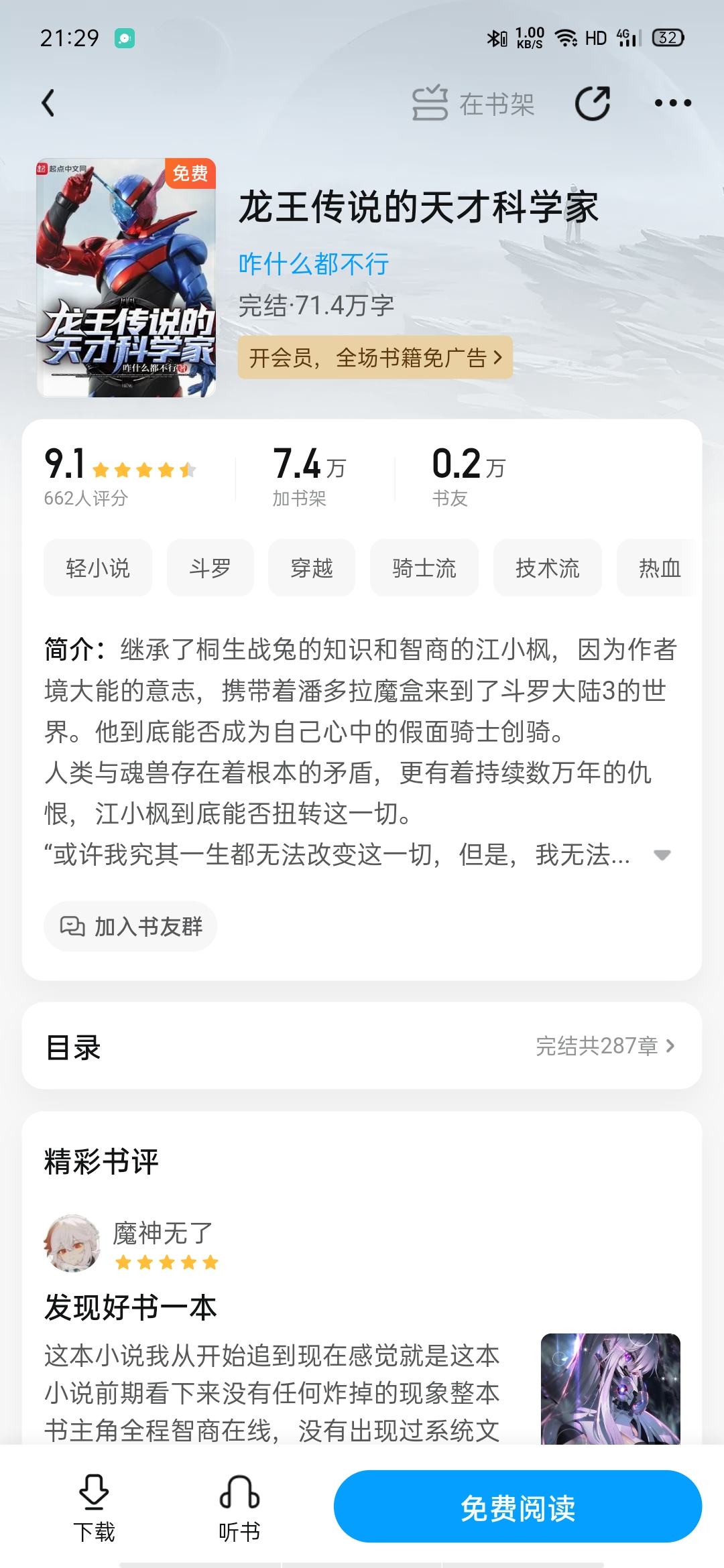Select the 轻小说 tag
Image resolution: width=724 pixels, height=1568 pixels.
coord(98,568)
